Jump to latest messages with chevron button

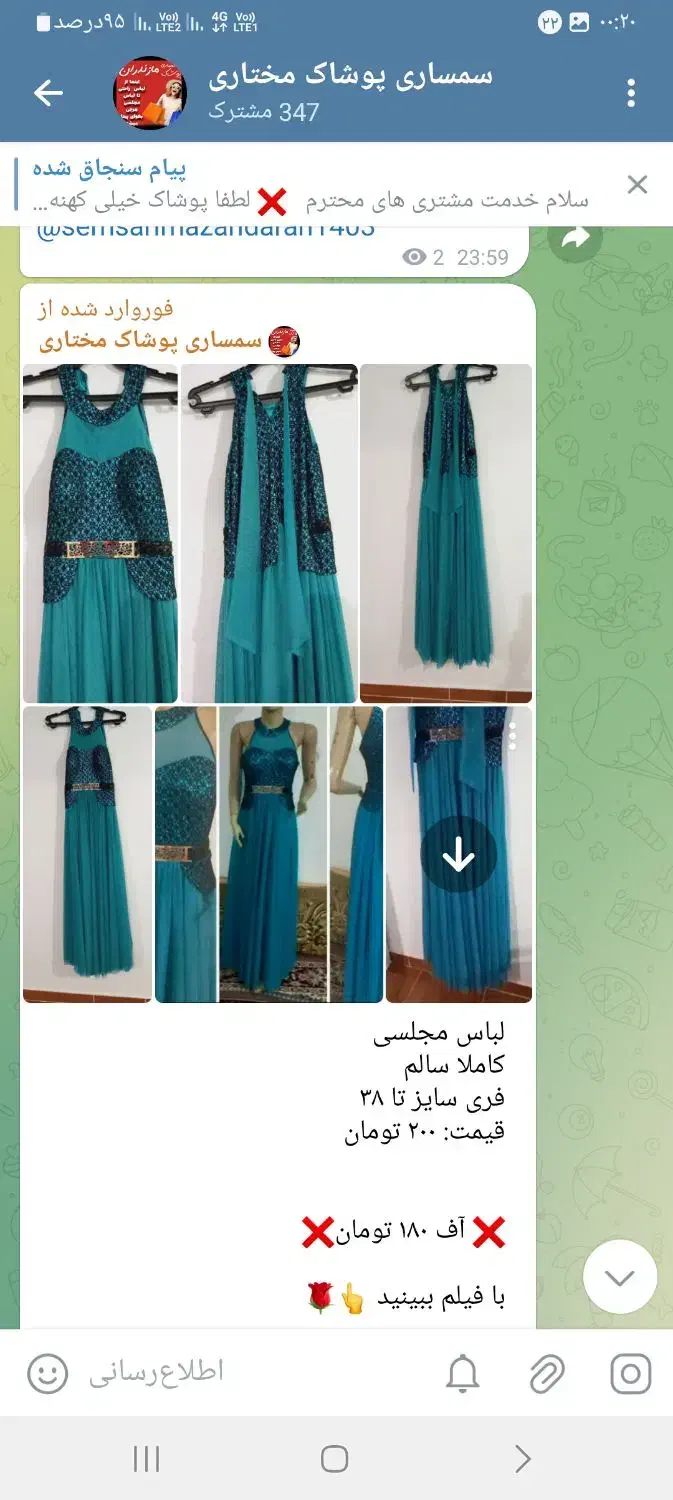[x=620, y=1277]
